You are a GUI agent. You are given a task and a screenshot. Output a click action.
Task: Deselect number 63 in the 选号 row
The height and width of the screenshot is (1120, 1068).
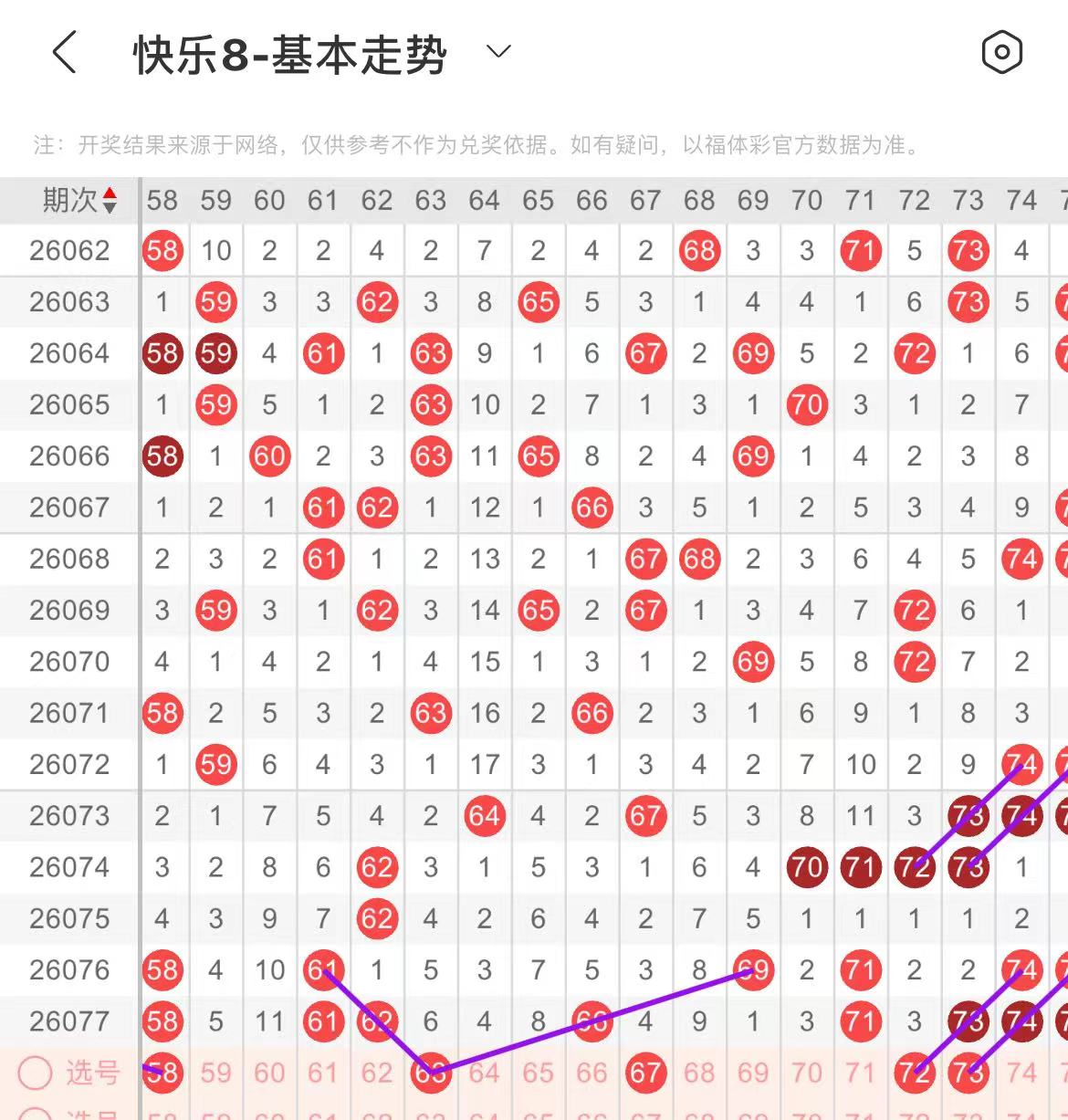pos(431,1073)
